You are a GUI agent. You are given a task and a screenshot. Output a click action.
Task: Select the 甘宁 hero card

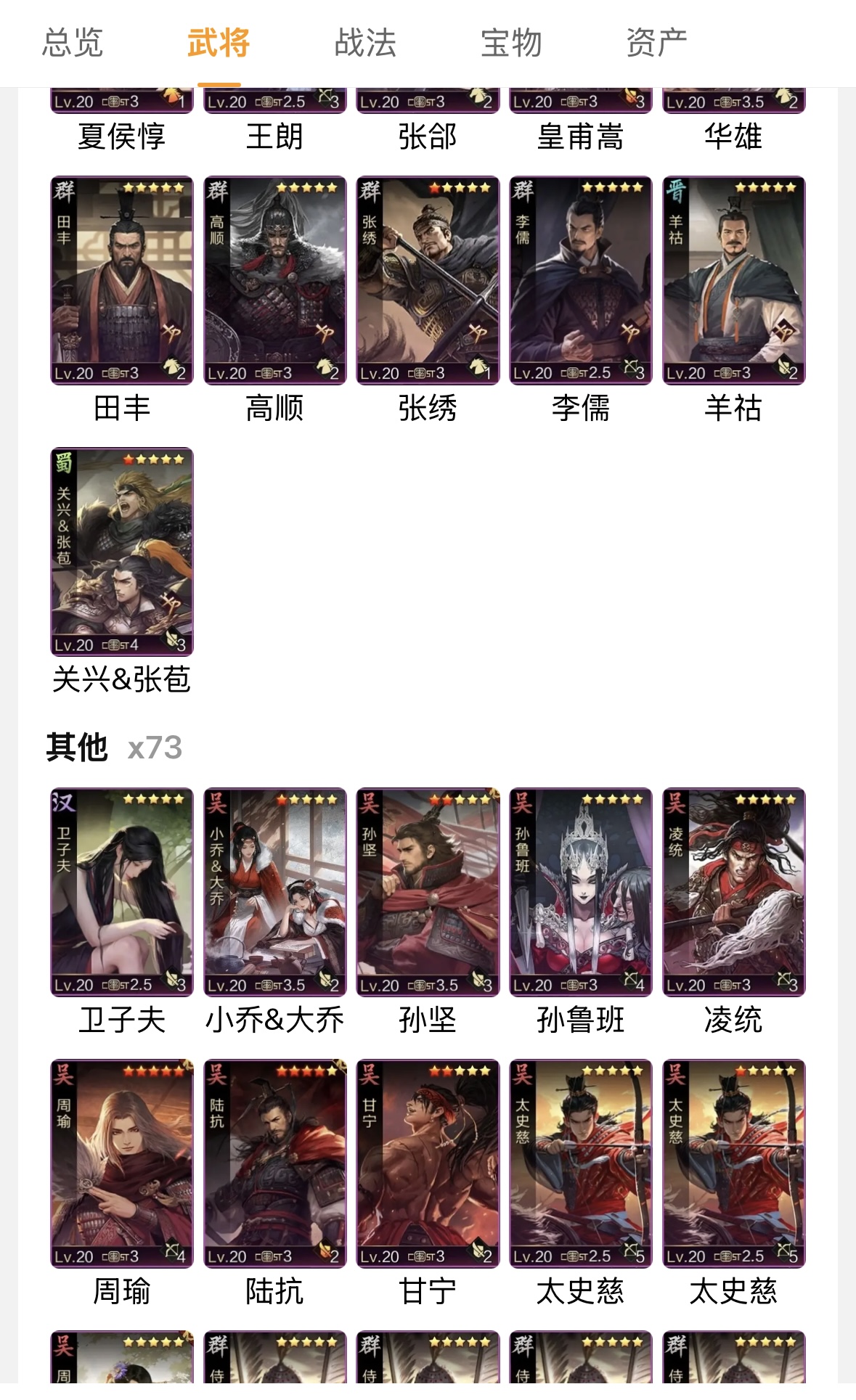(x=428, y=1163)
